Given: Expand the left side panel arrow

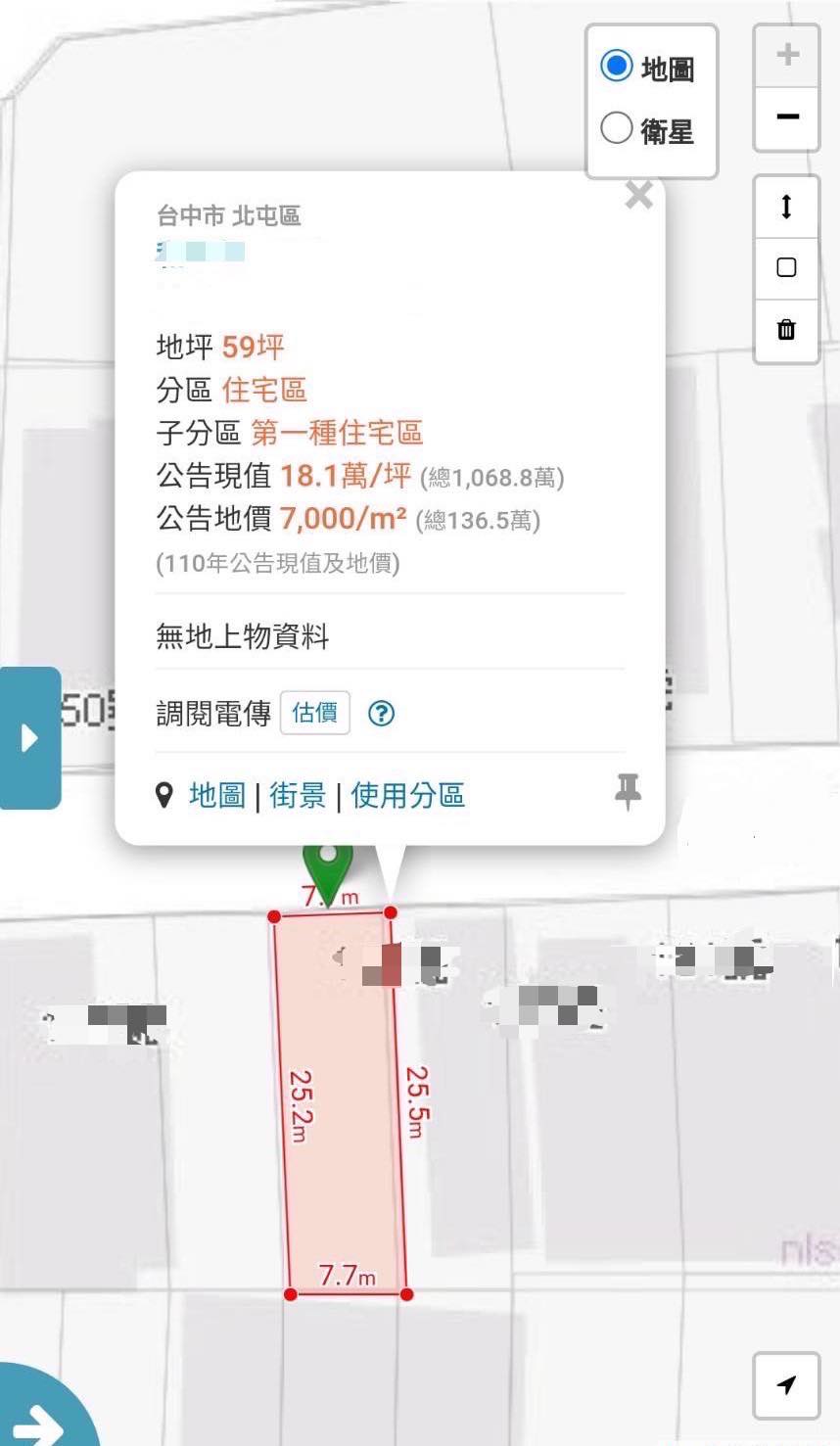Looking at the screenshot, I should [x=29, y=737].
